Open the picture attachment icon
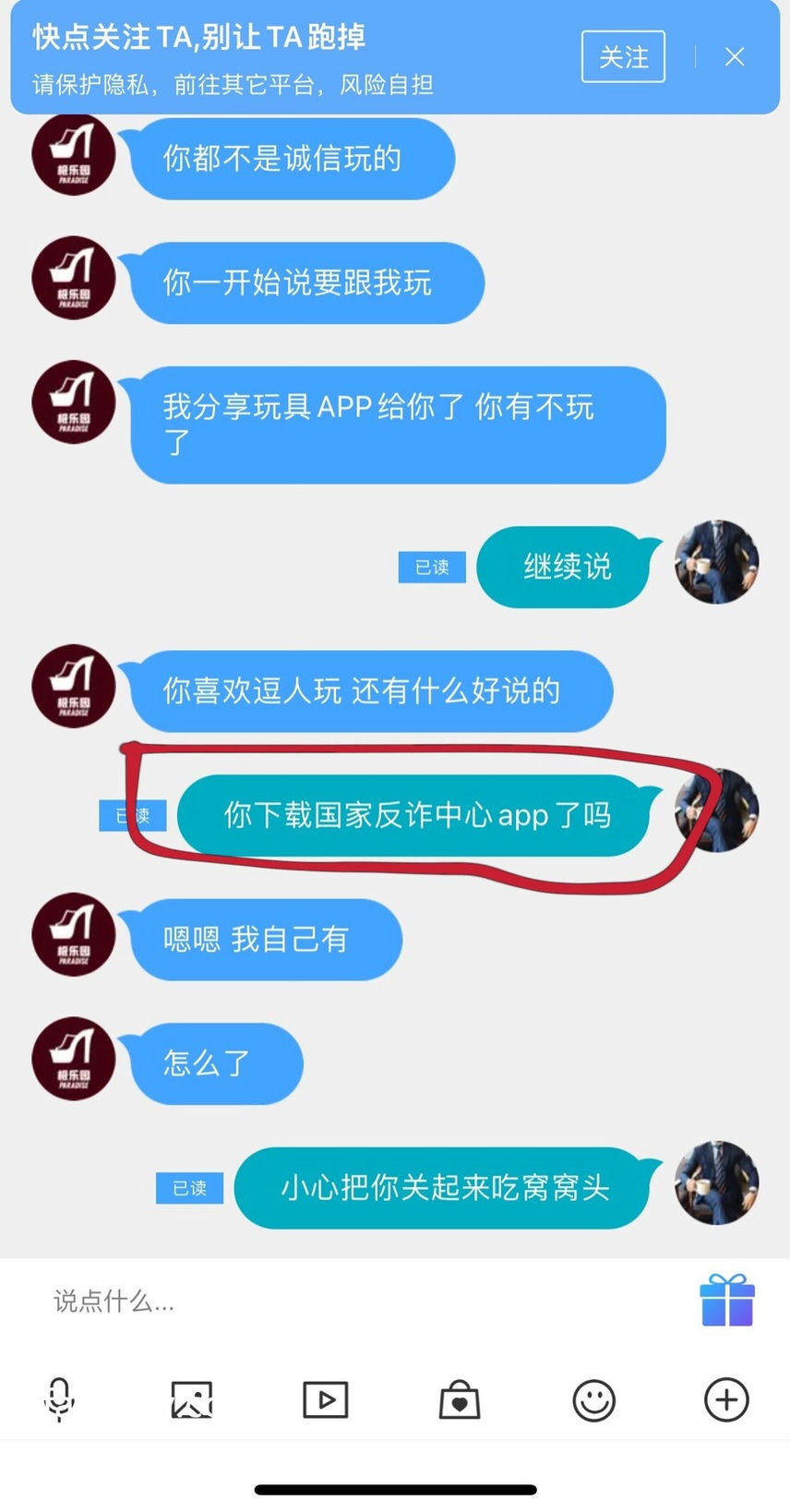The width and height of the screenshot is (790, 1512). click(192, 1399)
